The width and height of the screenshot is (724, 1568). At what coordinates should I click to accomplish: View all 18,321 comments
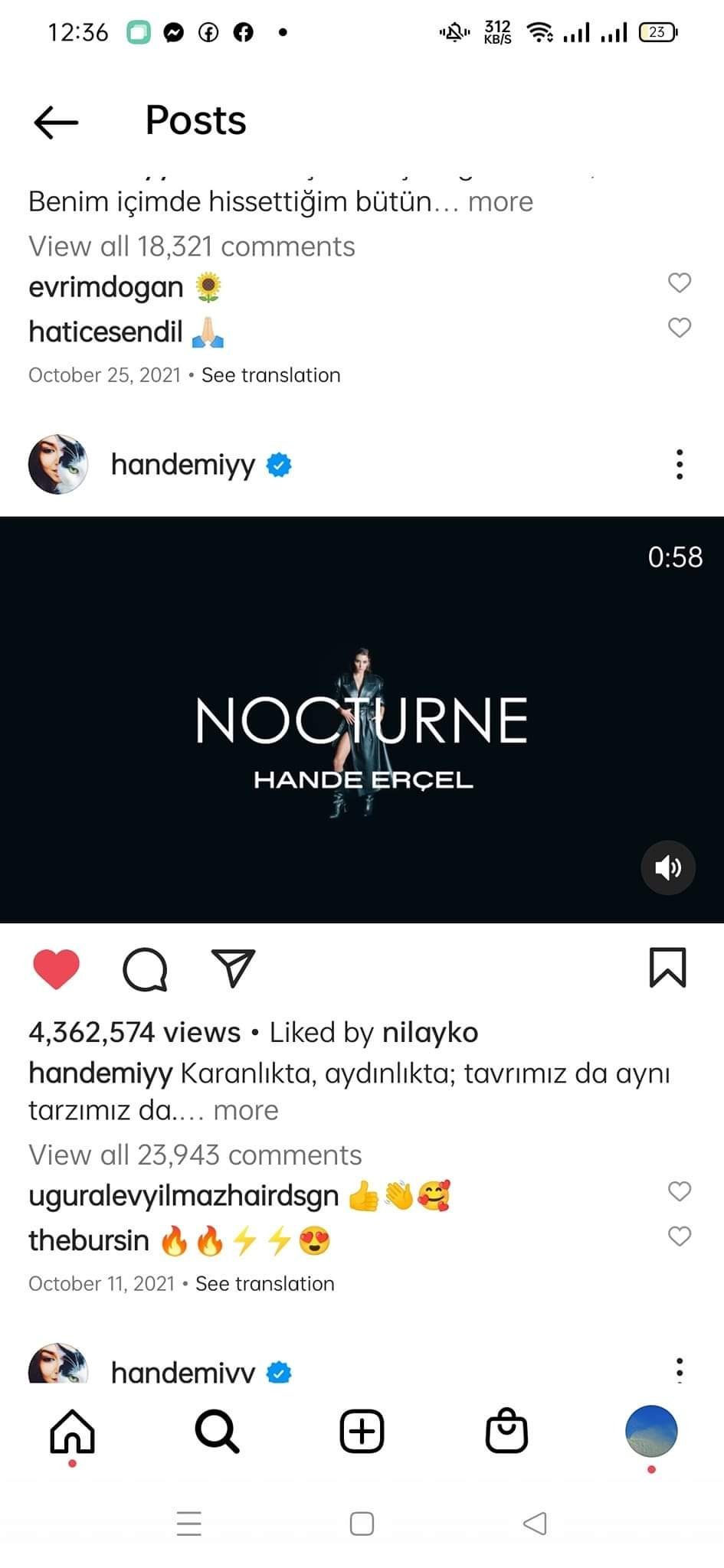(192, 247)
